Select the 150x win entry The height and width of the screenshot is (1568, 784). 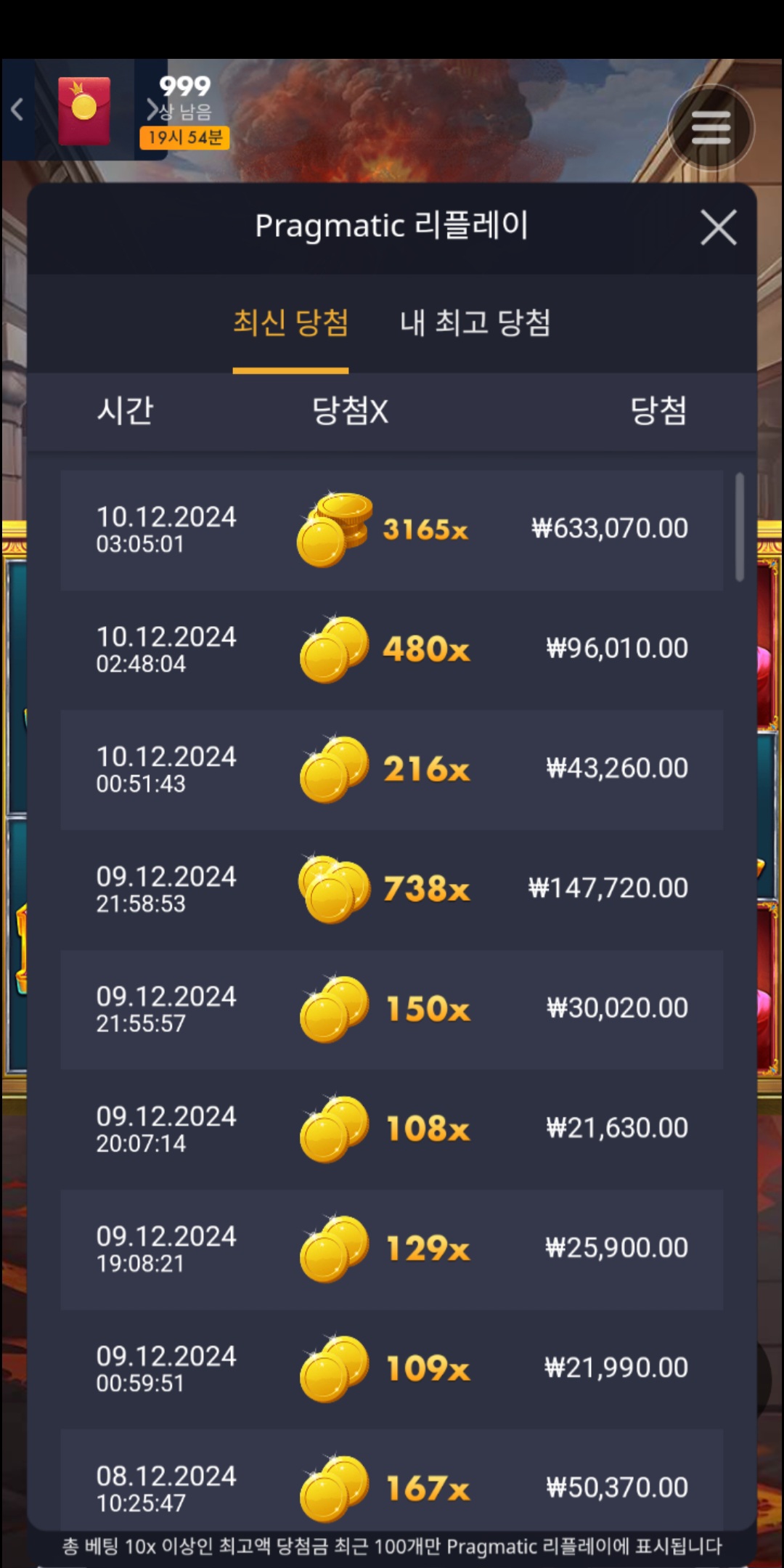tap(392, 1009)
